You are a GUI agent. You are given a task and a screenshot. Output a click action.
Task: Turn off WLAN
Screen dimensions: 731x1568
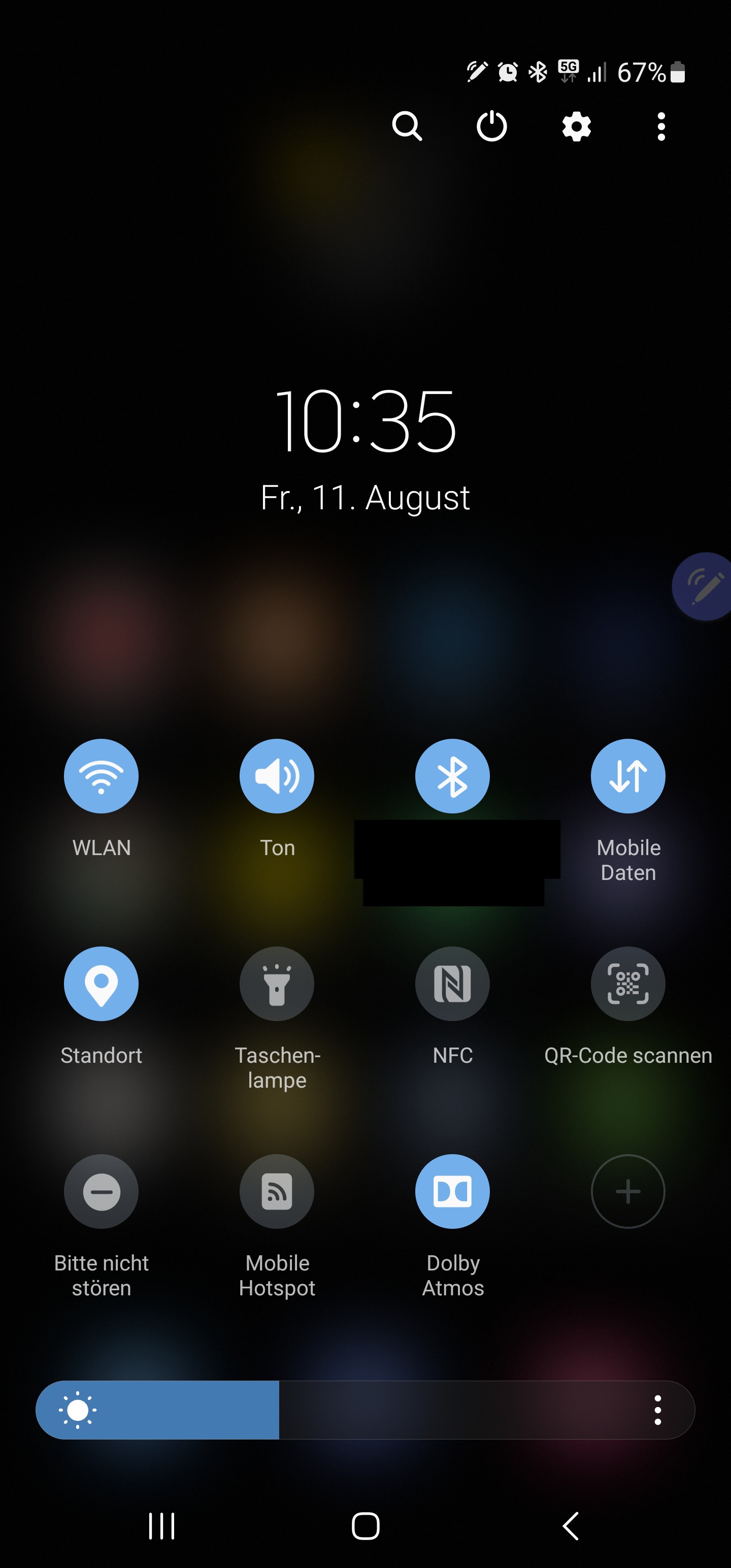[101, 776]
